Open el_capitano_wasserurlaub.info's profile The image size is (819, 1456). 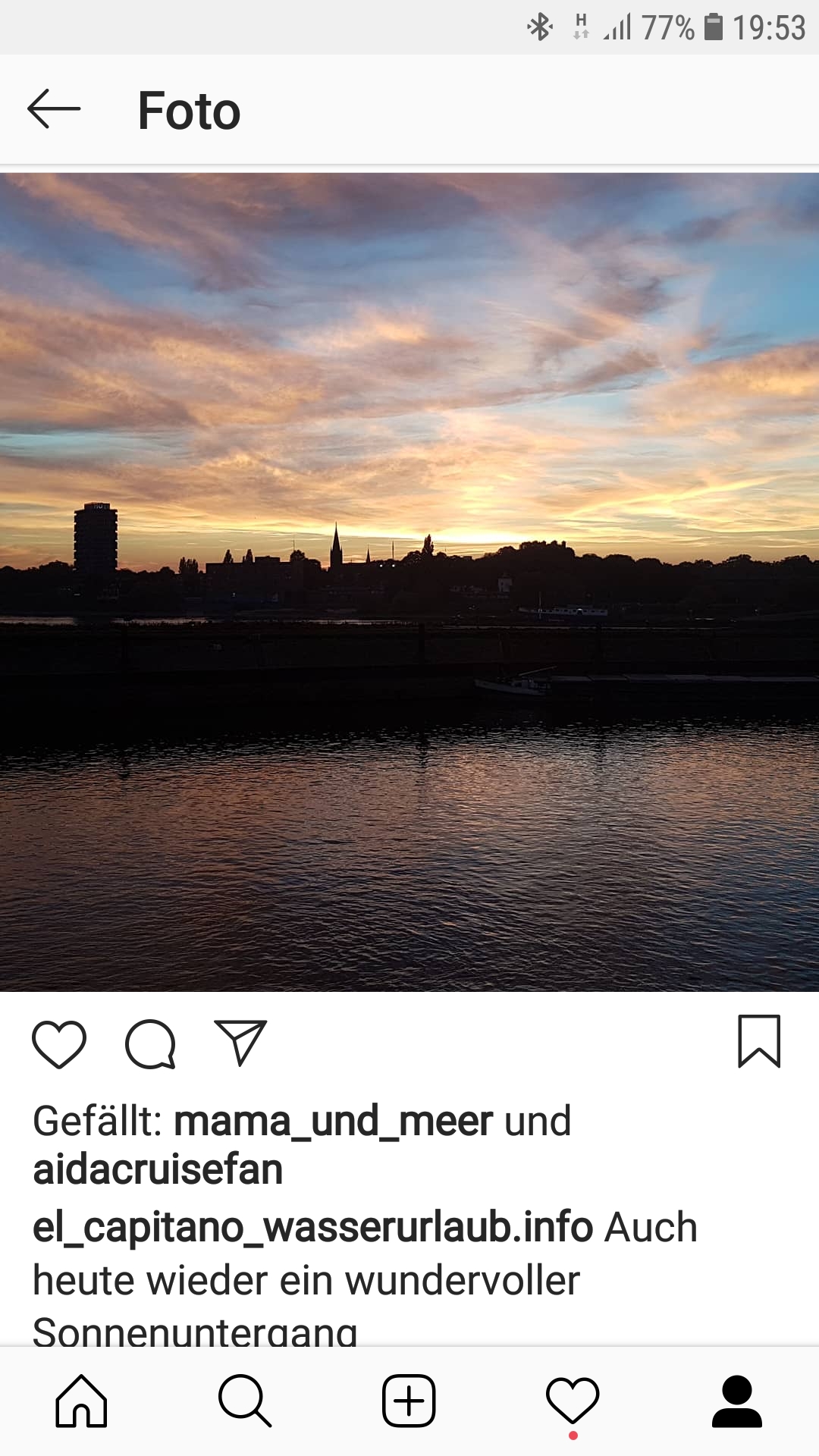(x=312, y=1227)
